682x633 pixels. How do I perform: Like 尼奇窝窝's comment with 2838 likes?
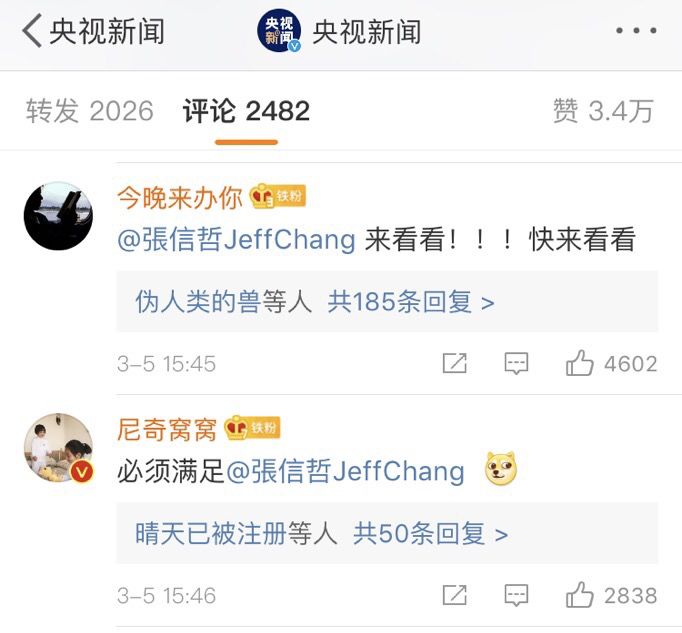[580, 596]
